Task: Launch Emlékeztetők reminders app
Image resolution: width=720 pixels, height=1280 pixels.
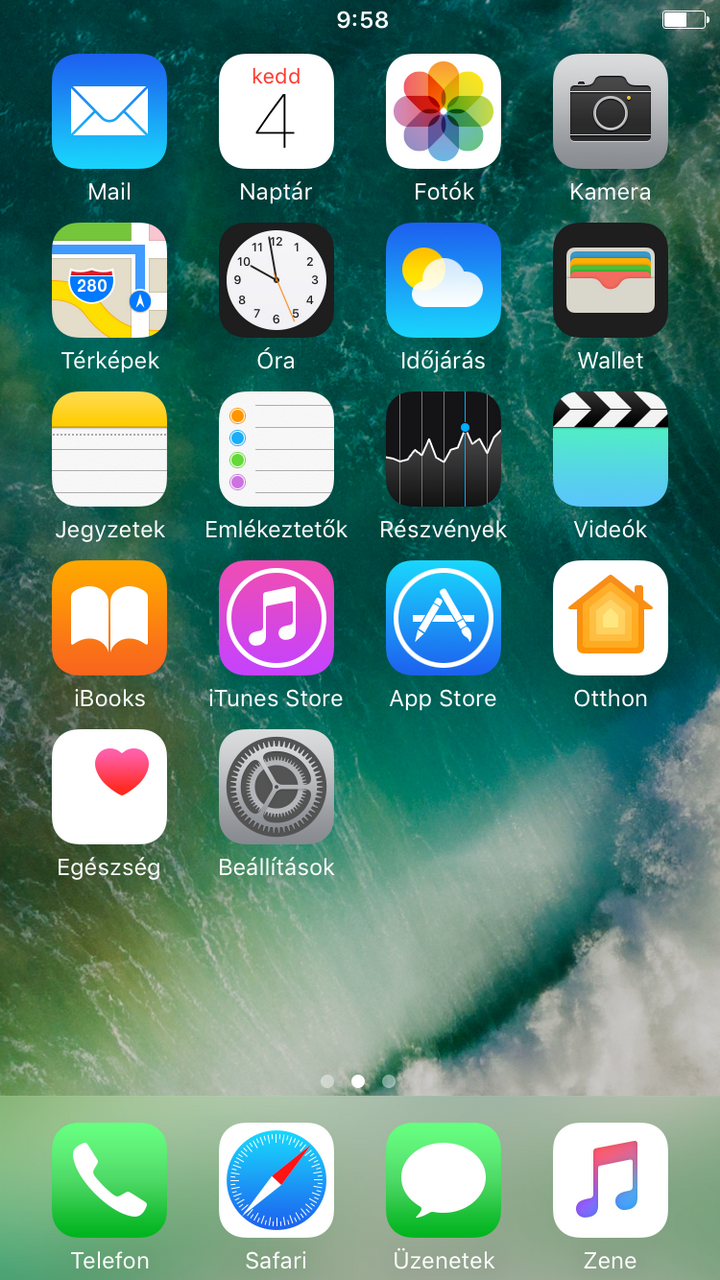Action: [276, 449]
